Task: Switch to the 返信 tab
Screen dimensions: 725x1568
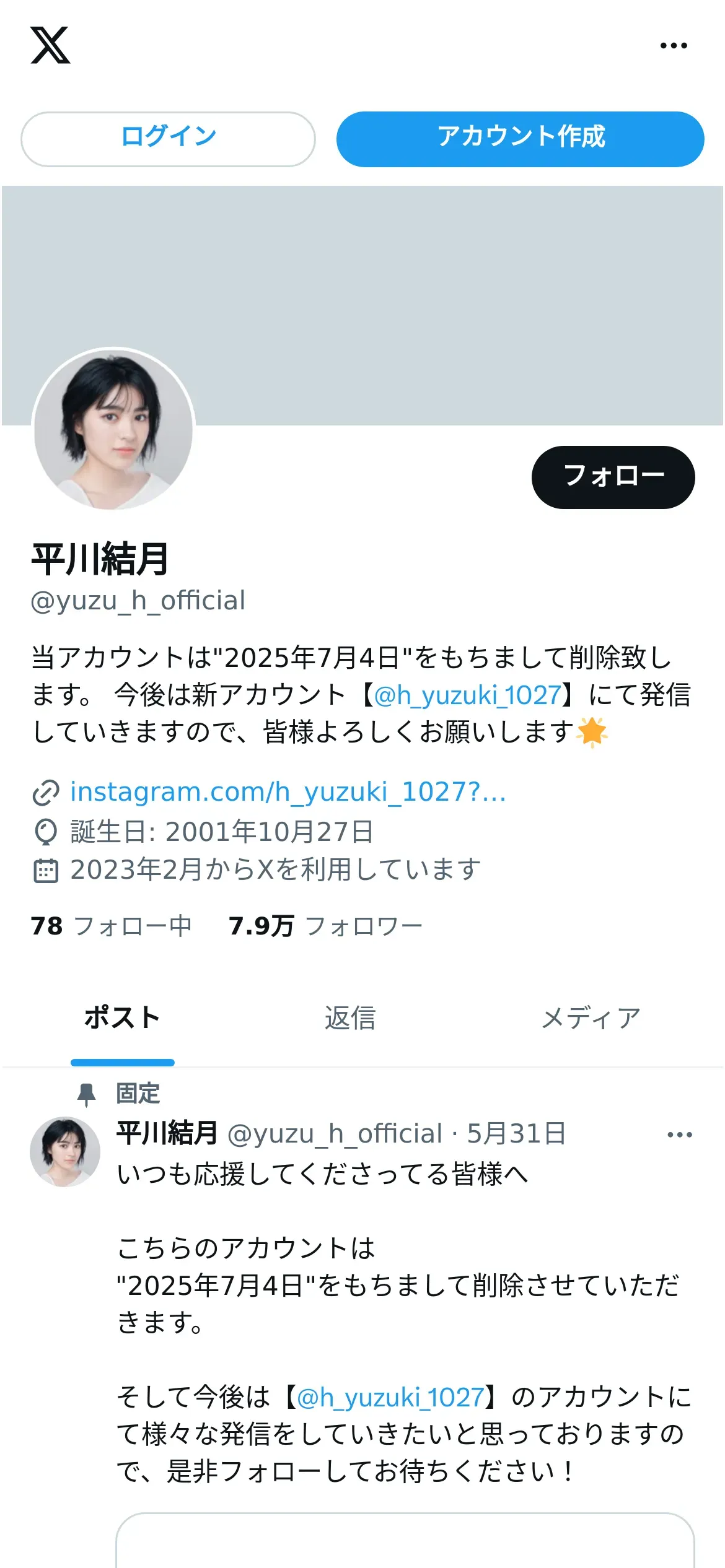Action: point(350,1018)
